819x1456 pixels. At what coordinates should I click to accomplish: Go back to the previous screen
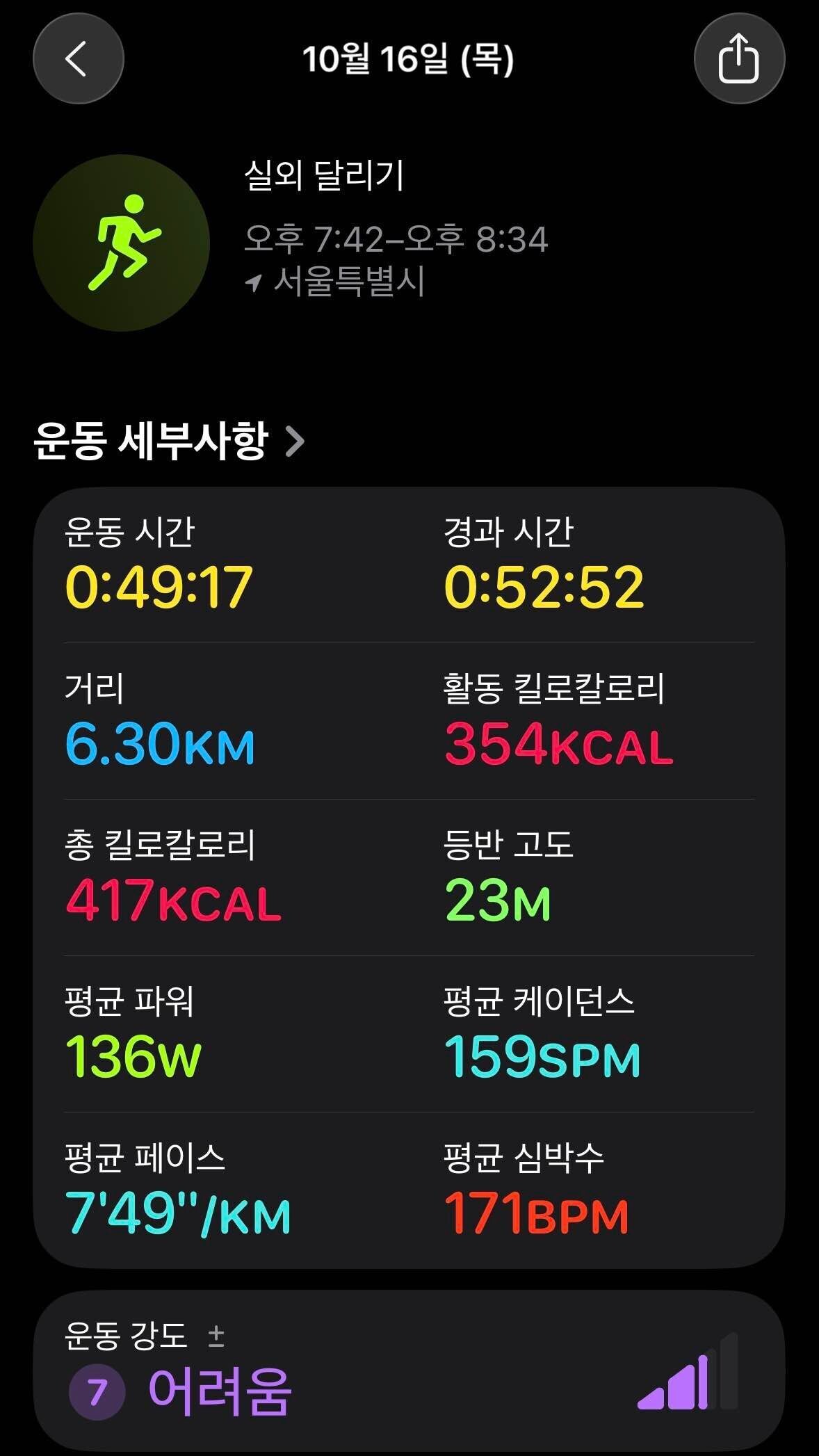[x=78, y=58]
